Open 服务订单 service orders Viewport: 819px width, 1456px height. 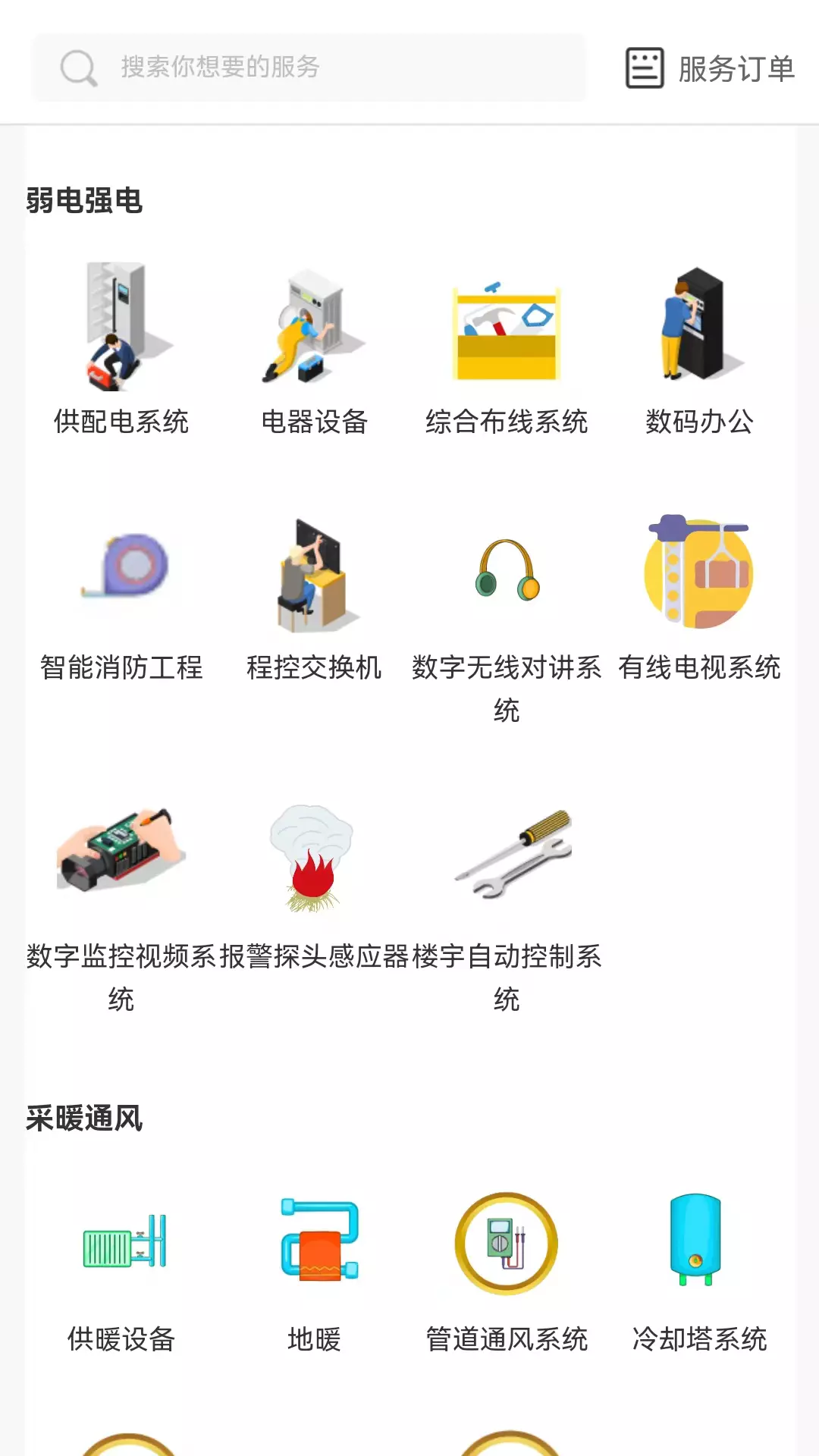point(710,68)
